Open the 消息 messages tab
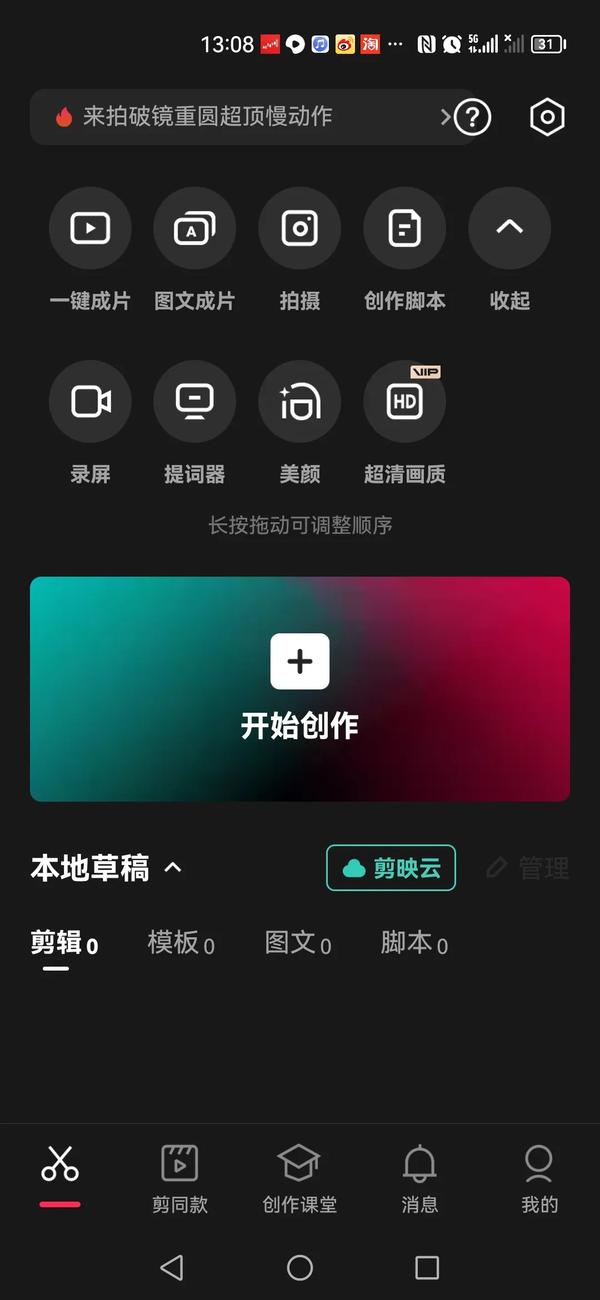Image resolution: width=600 pixels, height=1300 pixels. (x=420, y=1178)
